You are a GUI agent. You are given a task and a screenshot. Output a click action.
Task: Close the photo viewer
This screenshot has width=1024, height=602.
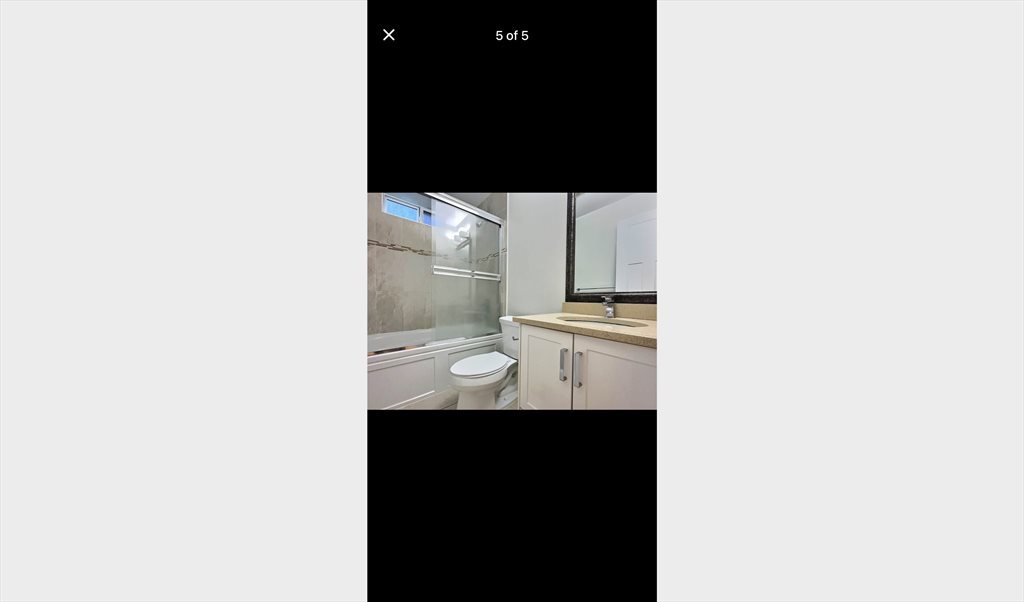pyautogui.click(x=389, y=35)
